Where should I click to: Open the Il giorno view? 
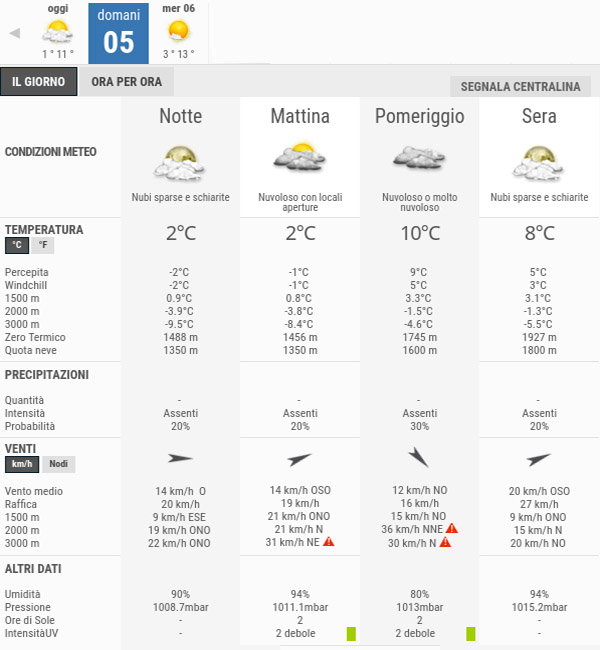coord(39,81)
